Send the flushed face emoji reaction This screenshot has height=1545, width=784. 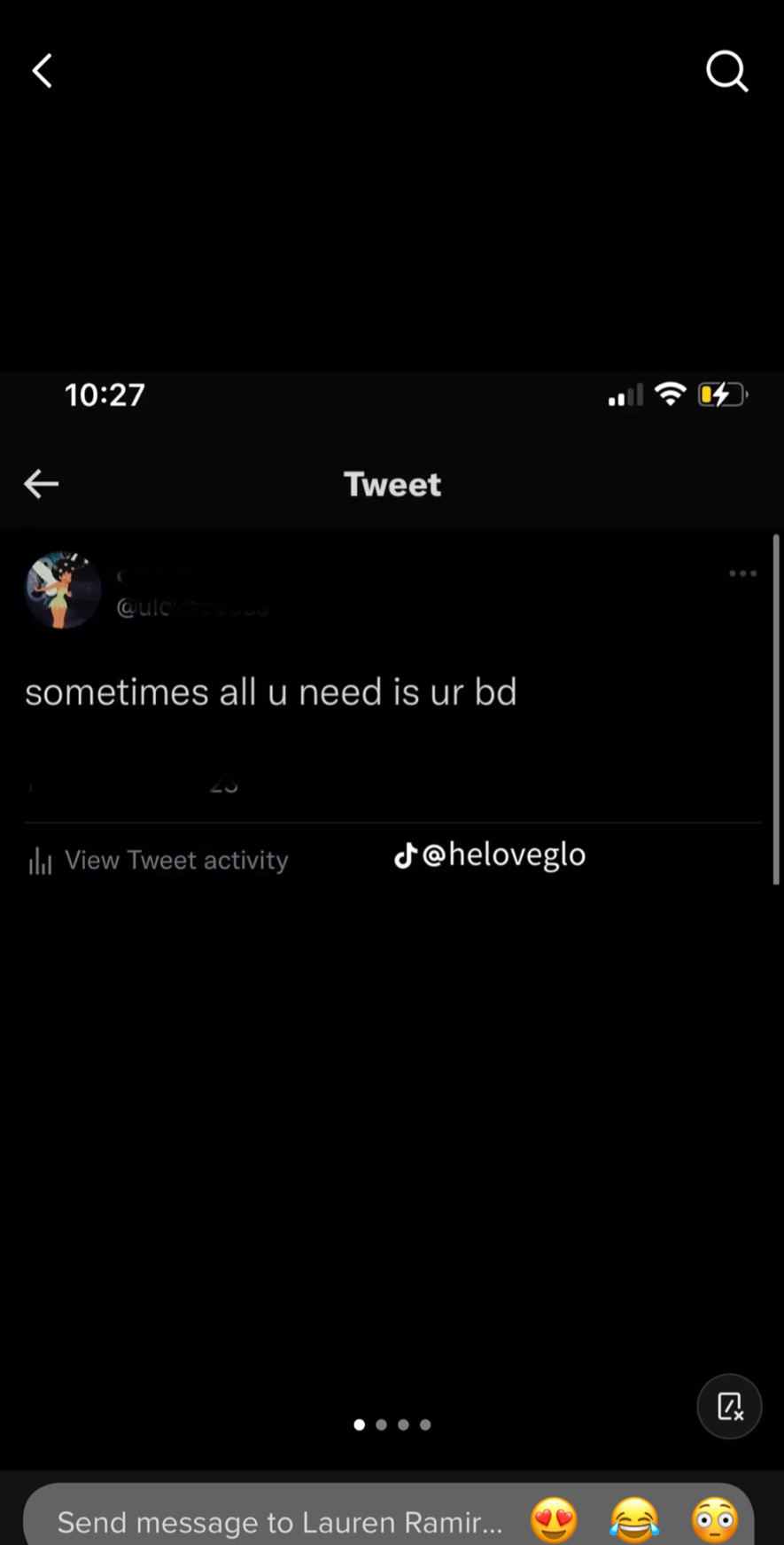tap(714, 1521)
